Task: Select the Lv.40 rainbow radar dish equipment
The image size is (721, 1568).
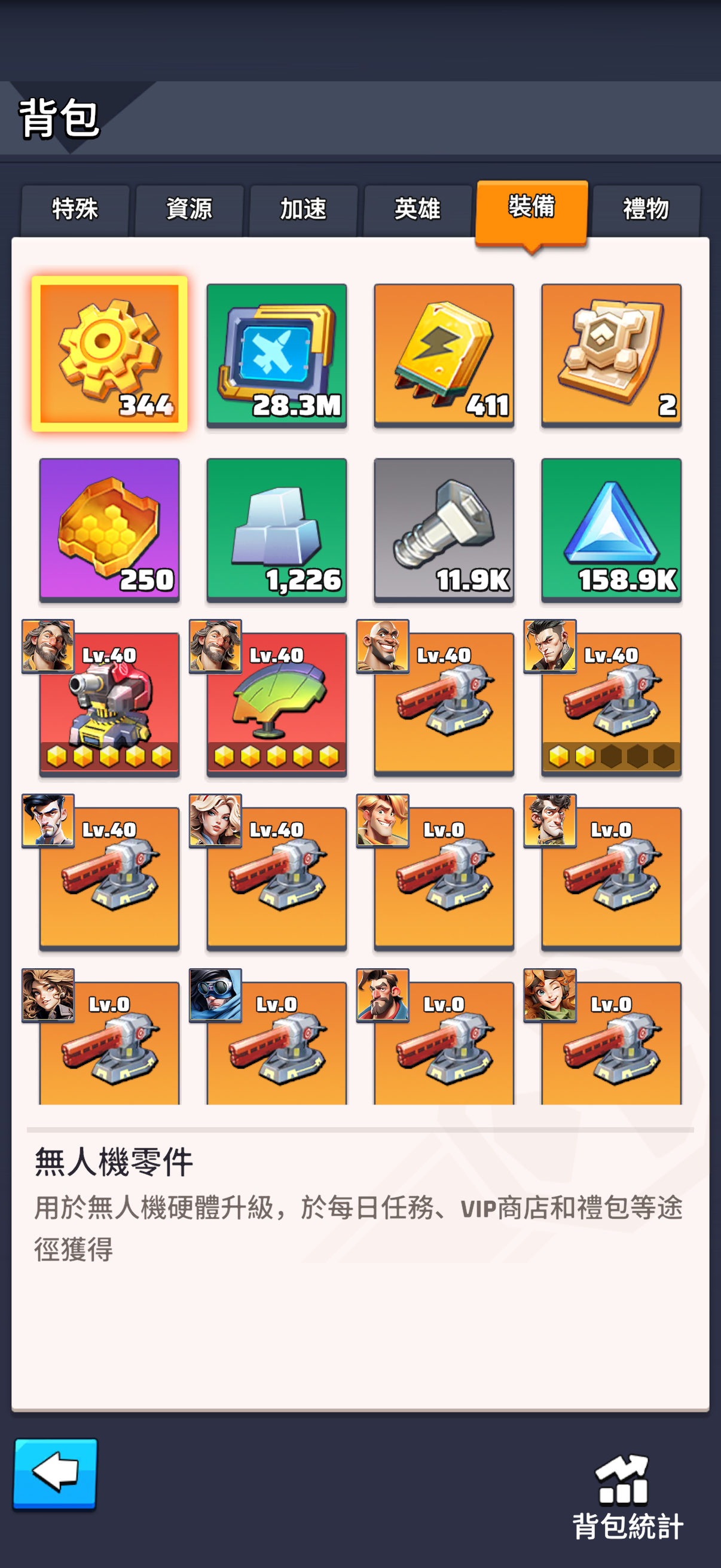Action: click(x=277, y=704)
